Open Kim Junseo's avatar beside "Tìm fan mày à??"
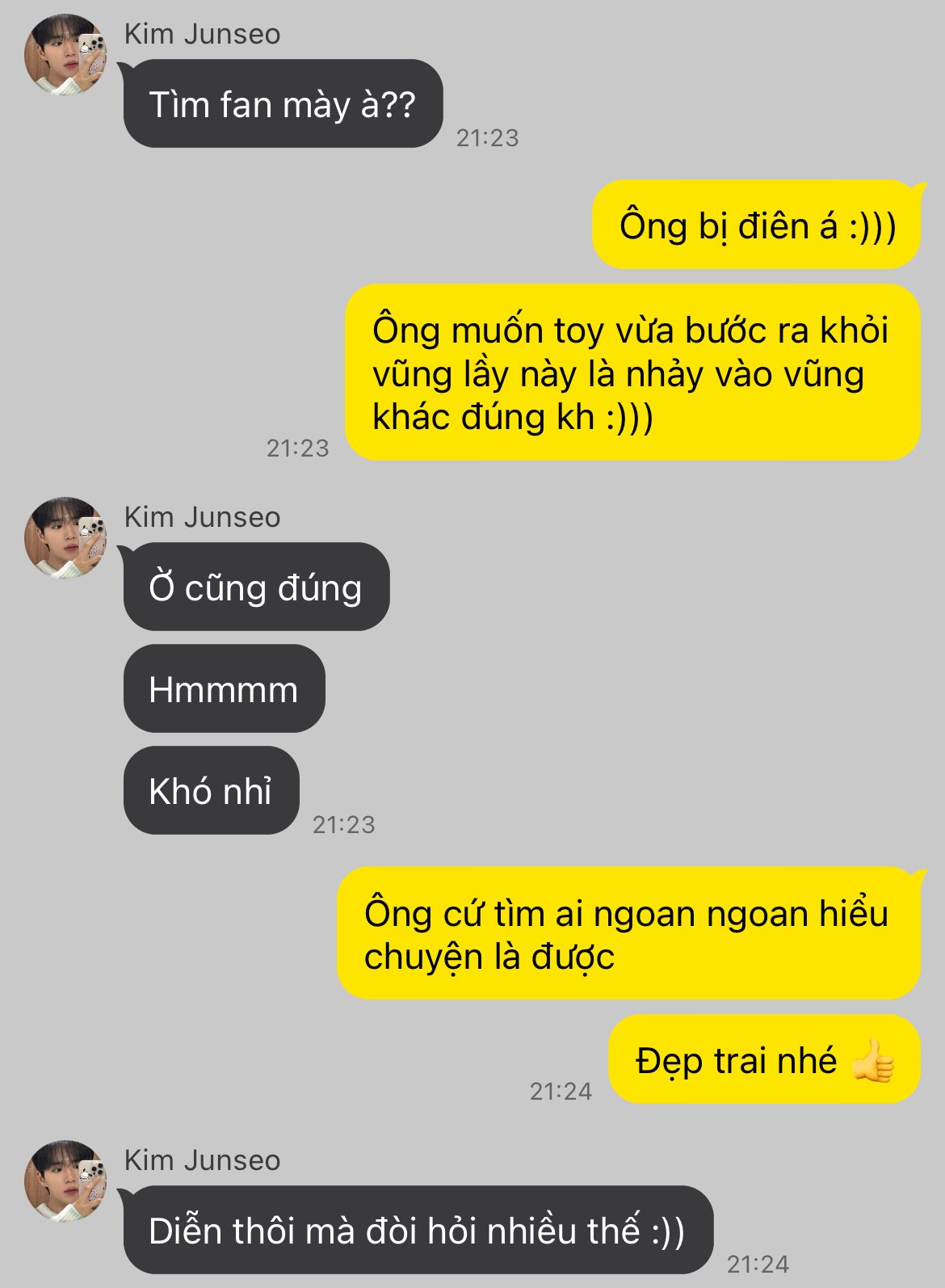 pos(65,55)
